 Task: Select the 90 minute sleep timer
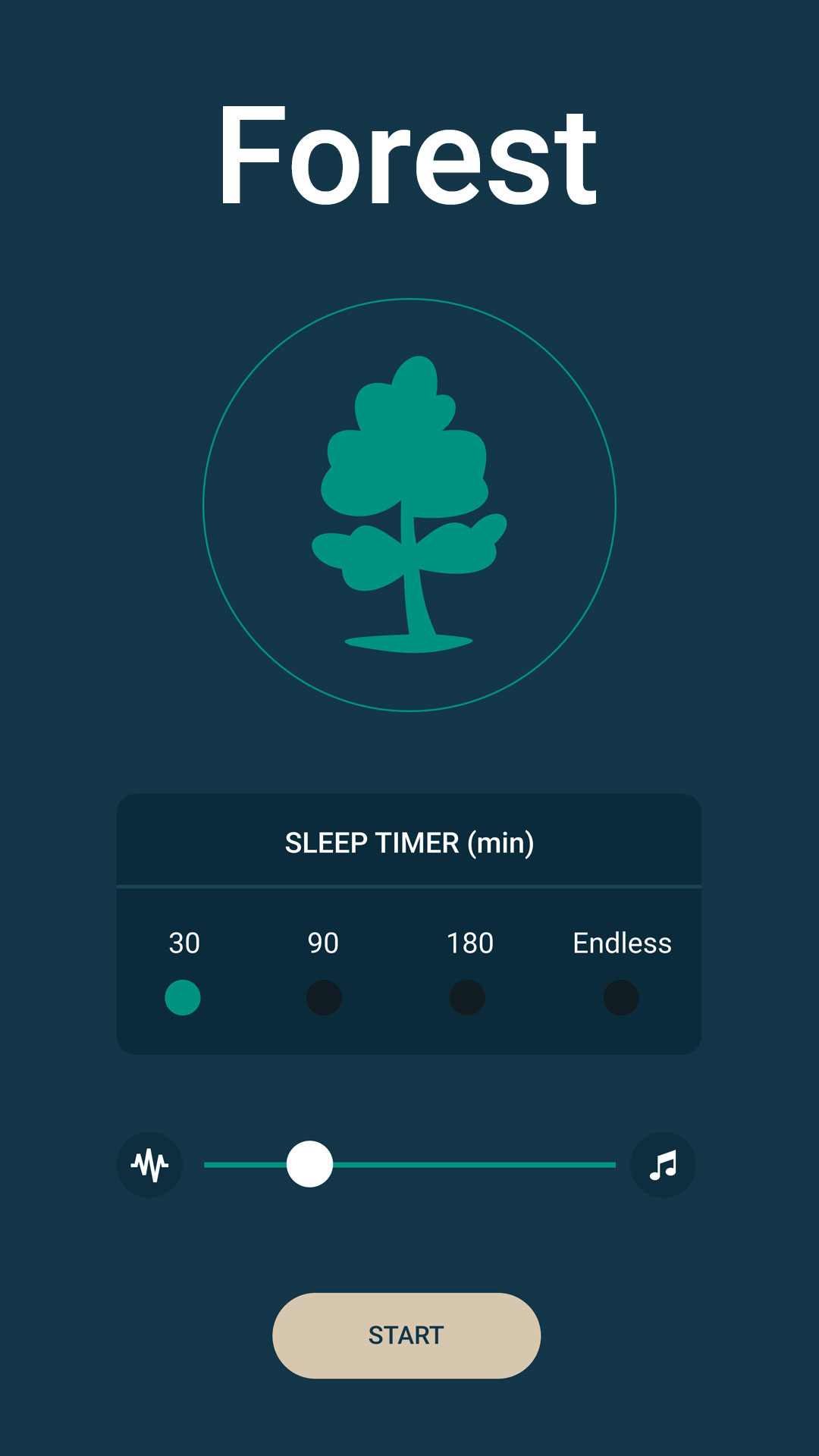pyautogui.click(x=323, y=997)
